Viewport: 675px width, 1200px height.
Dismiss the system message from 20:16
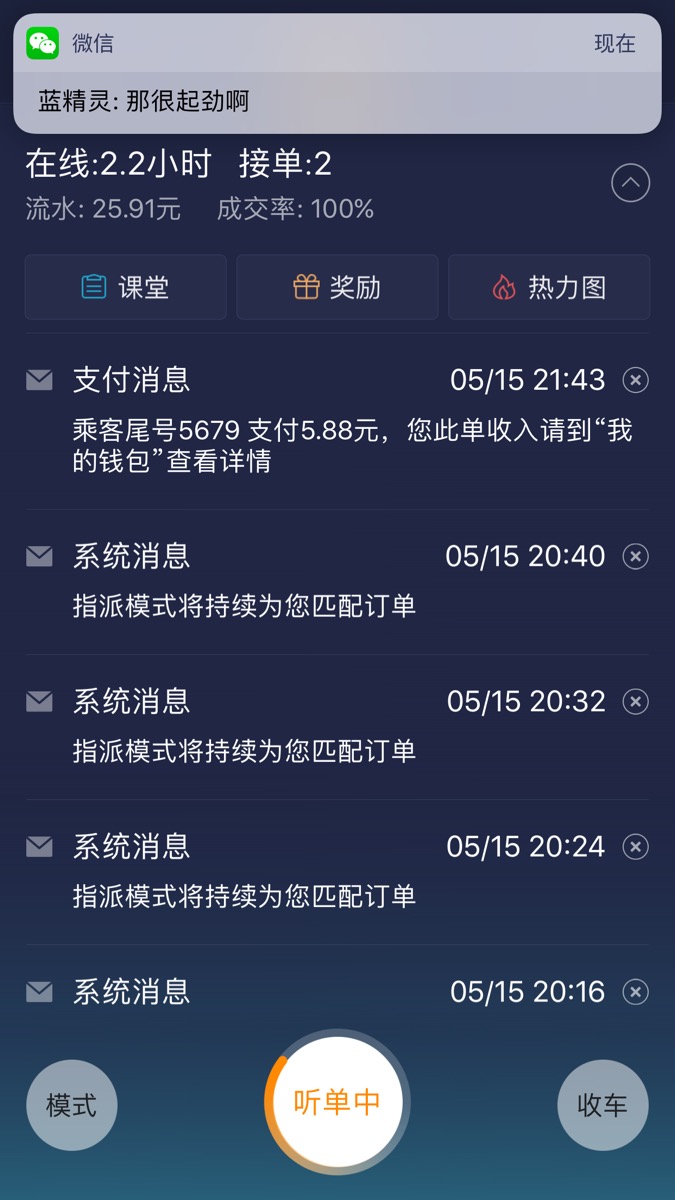pyautogui.click(x=636, y=992)
